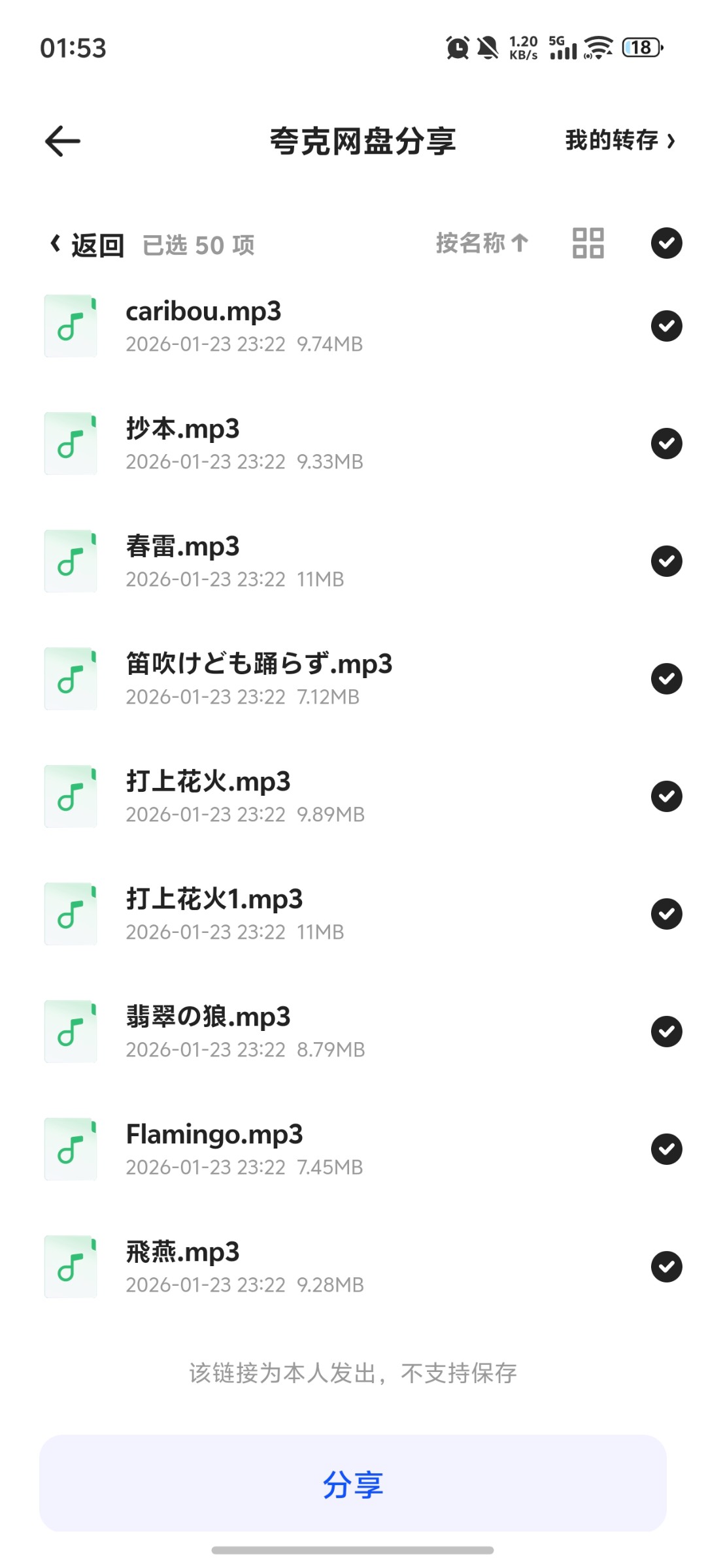Switch to grid view layout
The image size is (706, 1568).
pyautogui.click(x=588, y=243)
